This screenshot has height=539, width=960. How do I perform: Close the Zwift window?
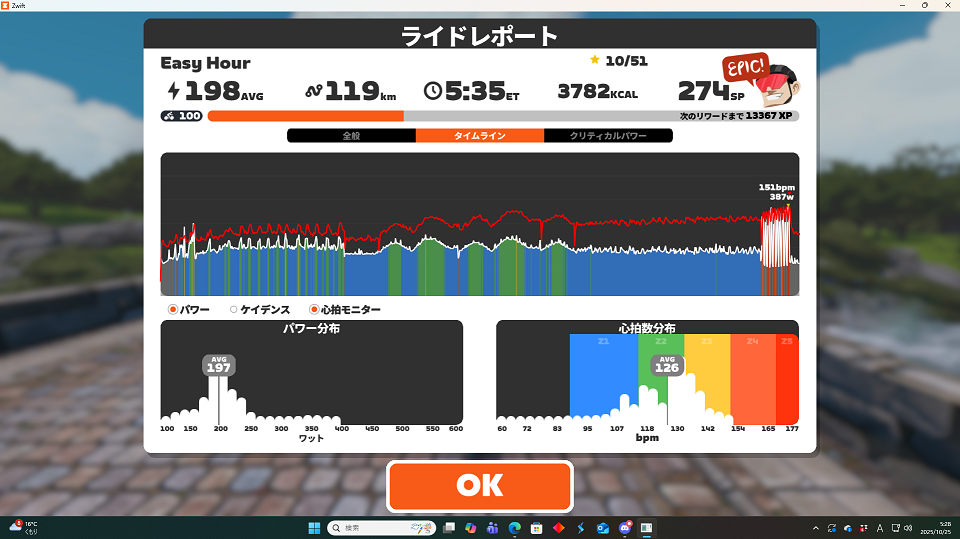click(947, 6)
